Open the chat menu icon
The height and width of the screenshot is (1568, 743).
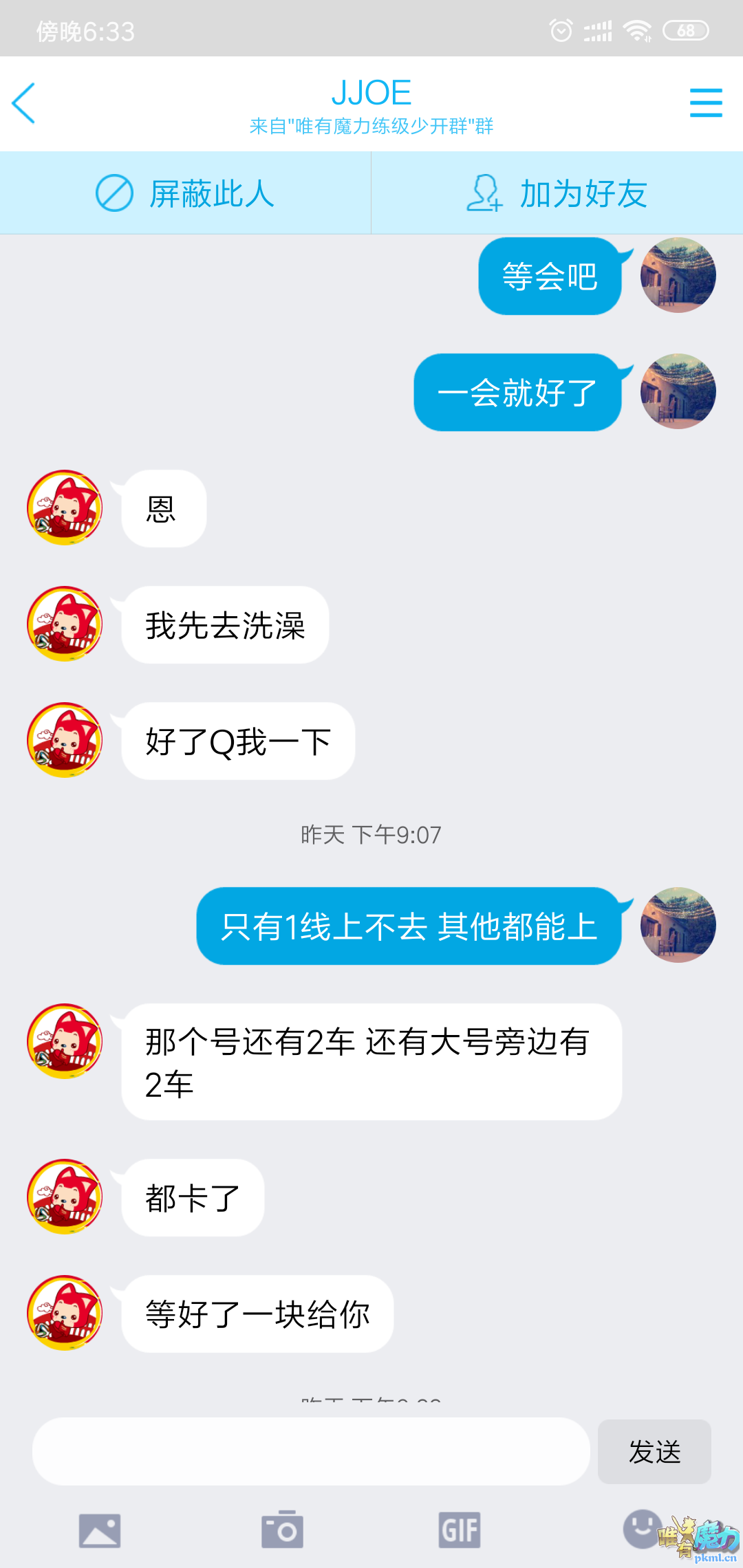(705, 103)
